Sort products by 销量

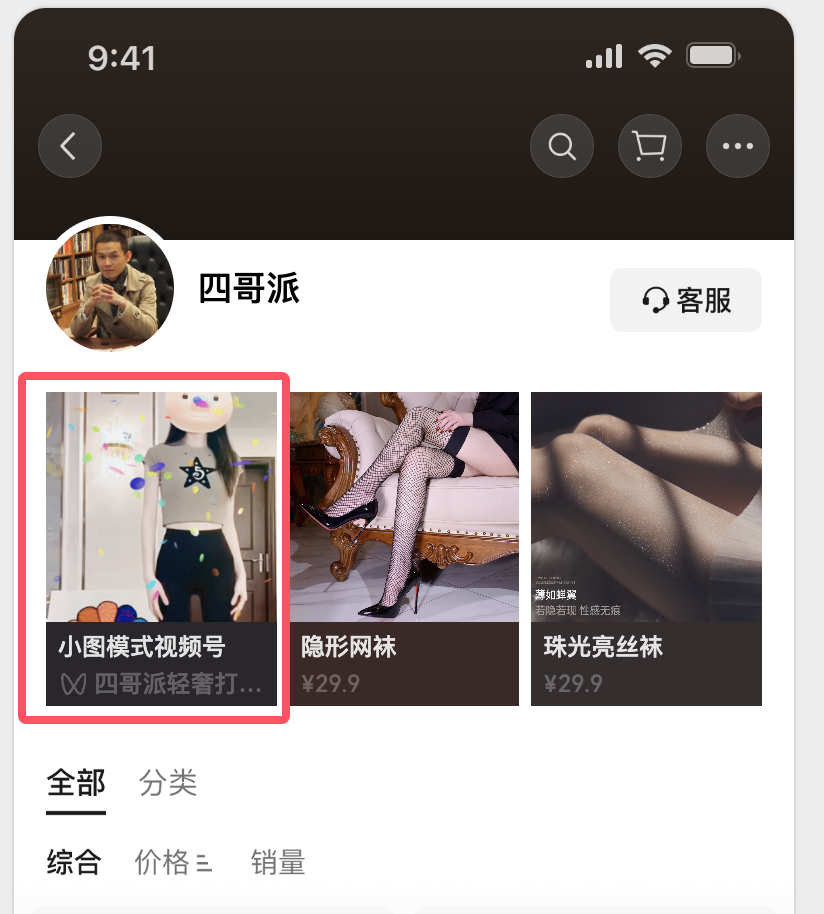click(x=278, y=862)
